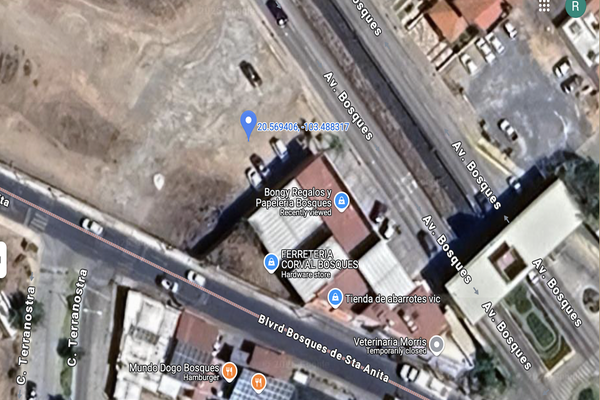Open Veterinaria Morris place marker
The height and width of the screenshot is (400, 600).
tap(436, 345)
